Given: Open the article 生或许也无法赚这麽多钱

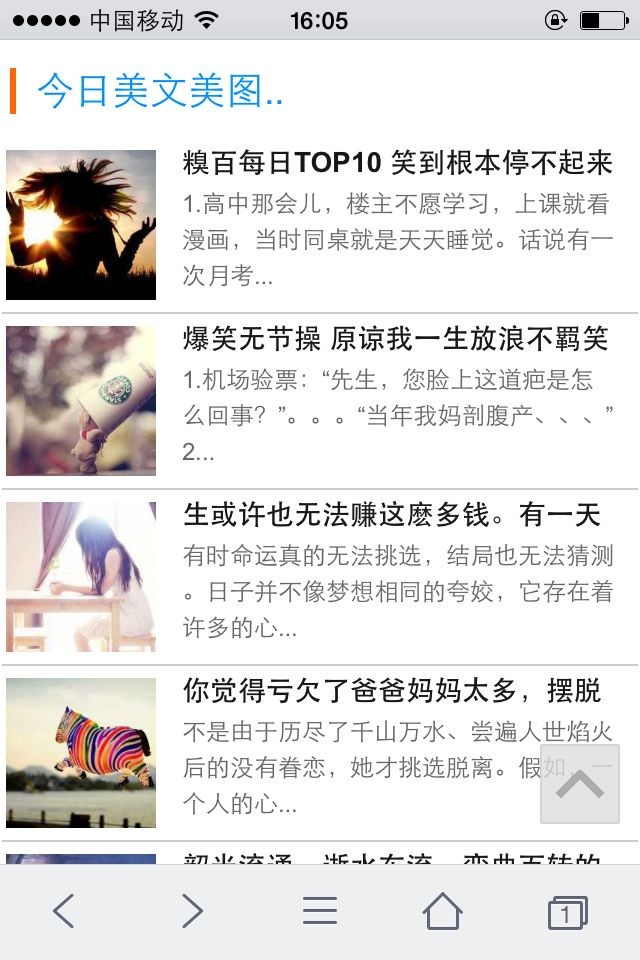Looking at the screenshot, I should tap(391, 515).
